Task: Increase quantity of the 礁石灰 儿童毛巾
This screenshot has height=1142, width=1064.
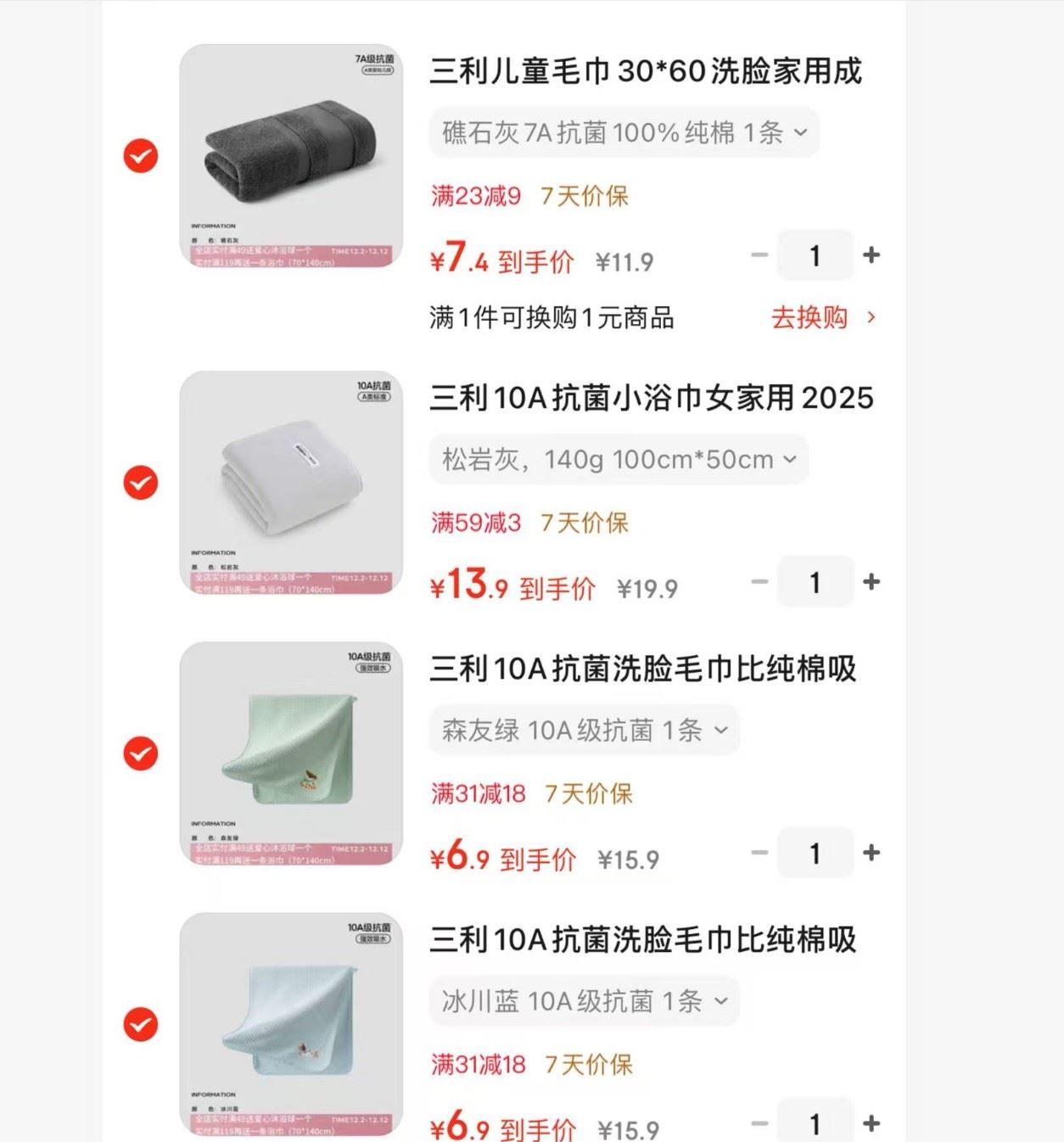Action: pos(871,255)
